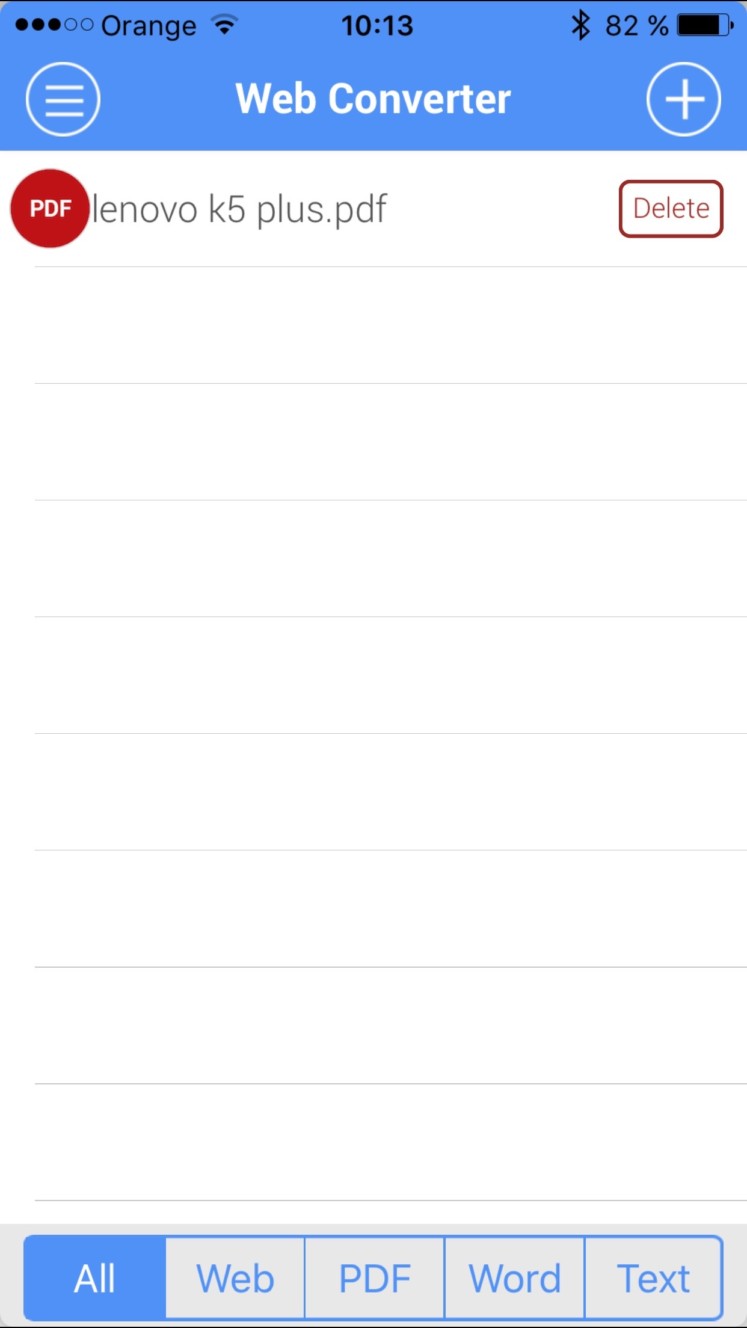
Task: Add a new conversion with the plus icon
Action: (x=684, y=99)
